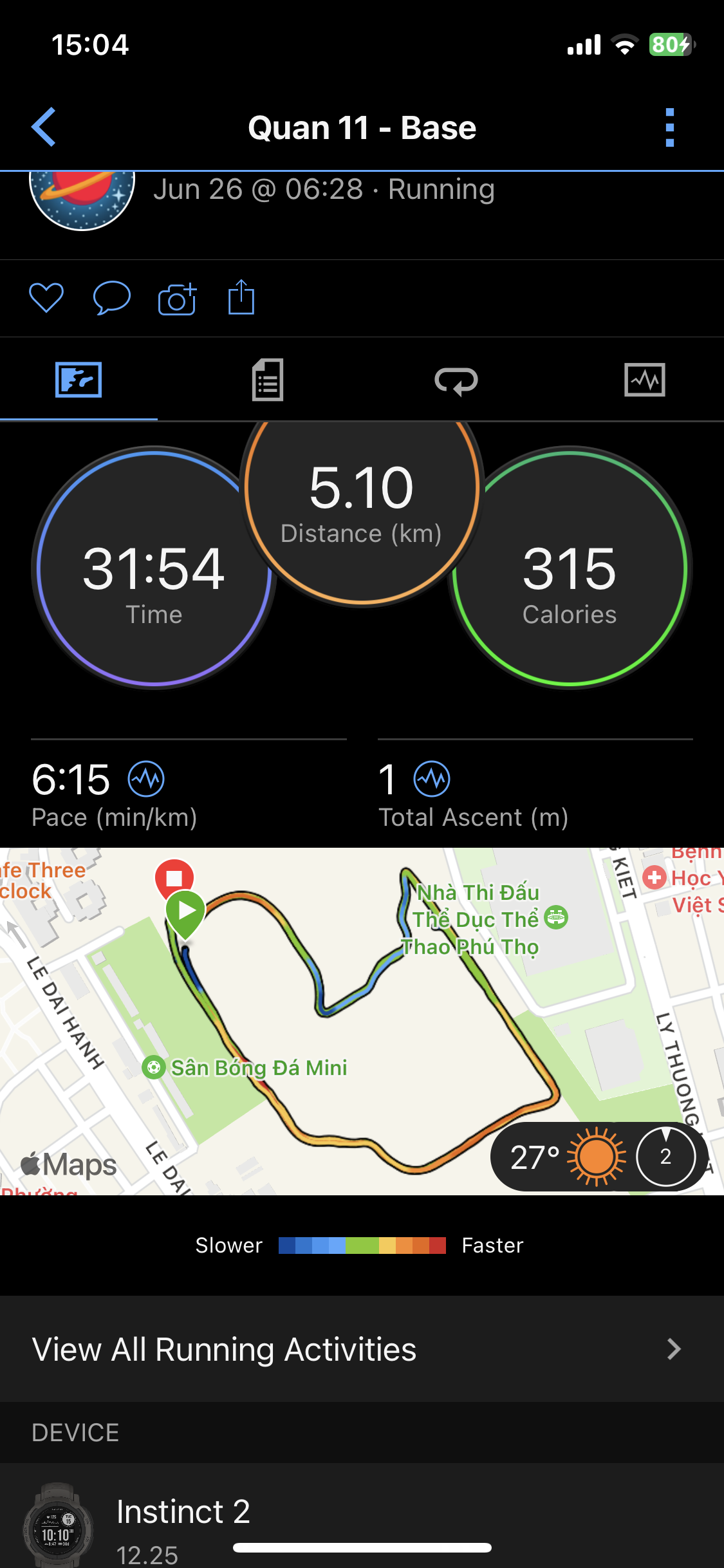Open the comments bubble
This screenshot has width=724, height=1568.
click(x=111, y=298)
